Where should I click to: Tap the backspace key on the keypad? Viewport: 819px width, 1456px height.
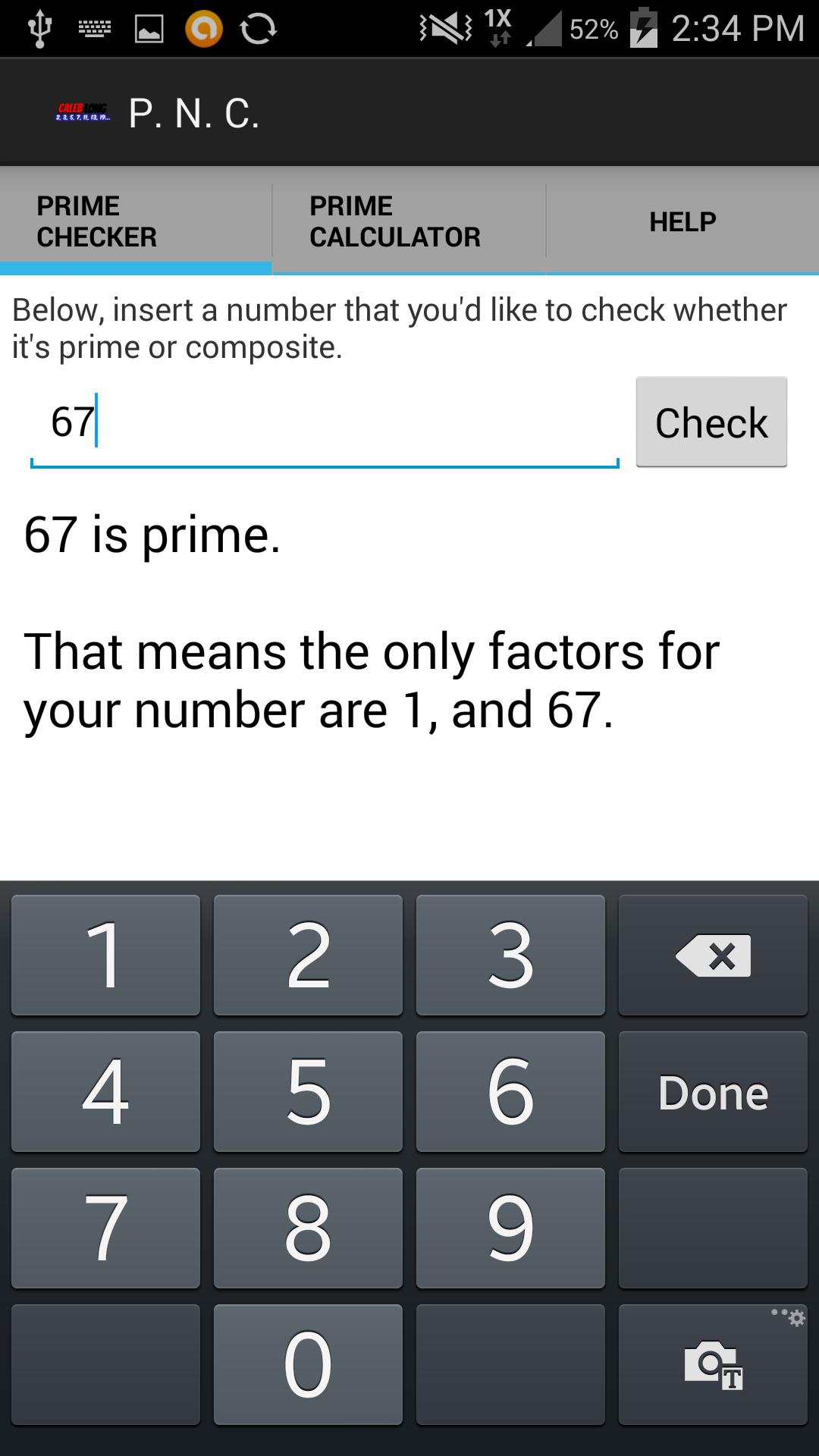point(713,955)
